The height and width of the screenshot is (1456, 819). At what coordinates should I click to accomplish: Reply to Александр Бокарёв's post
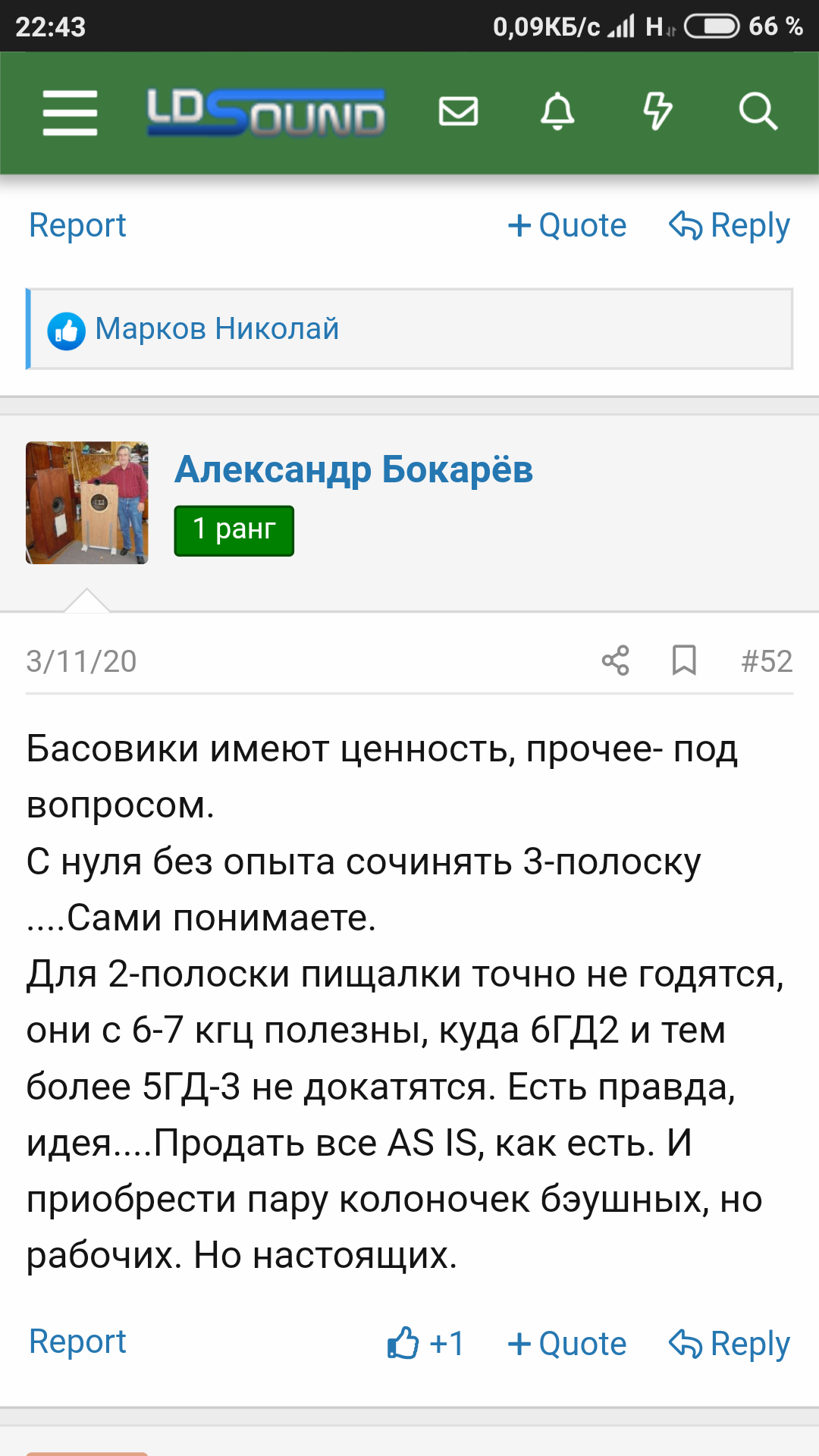pos(730,1344)
